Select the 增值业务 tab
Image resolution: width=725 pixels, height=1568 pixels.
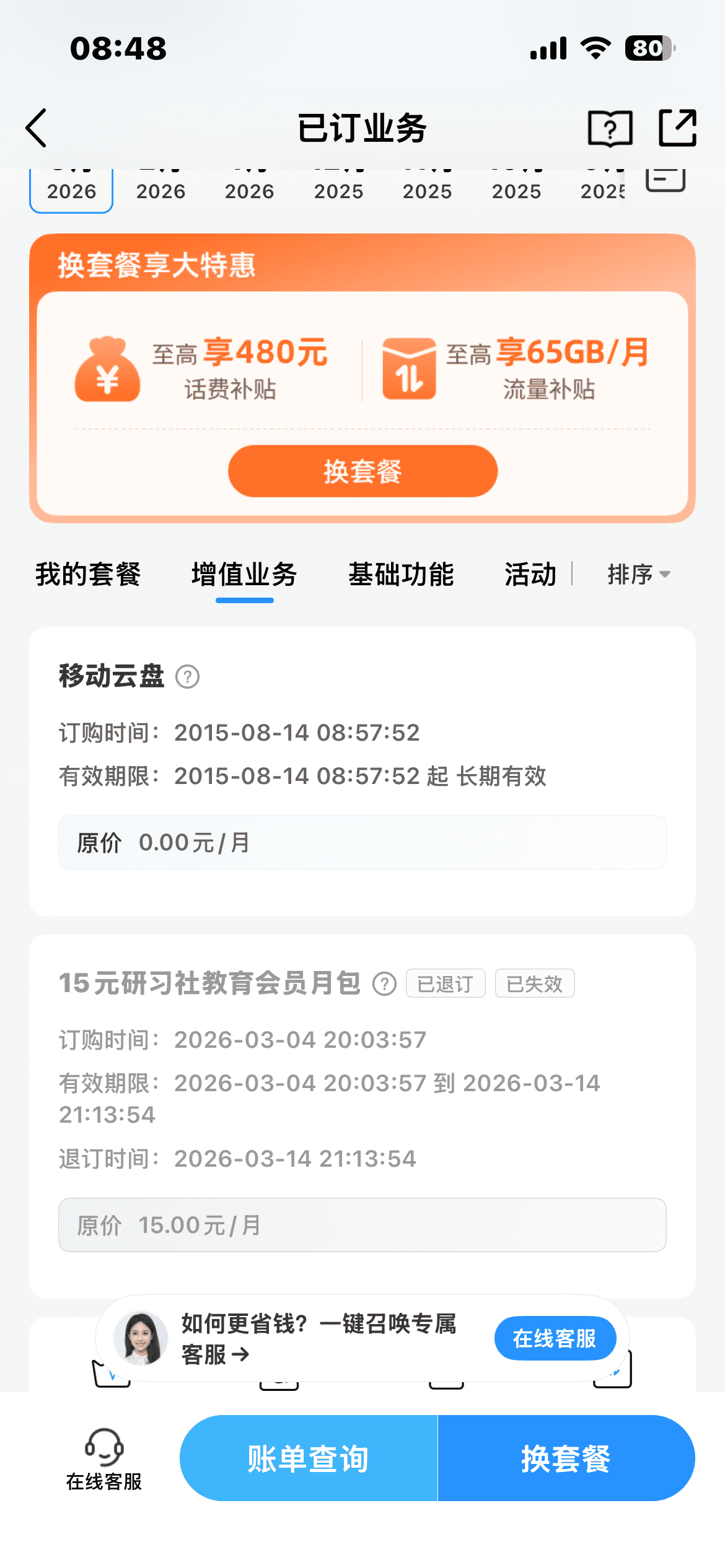(244, 574)
